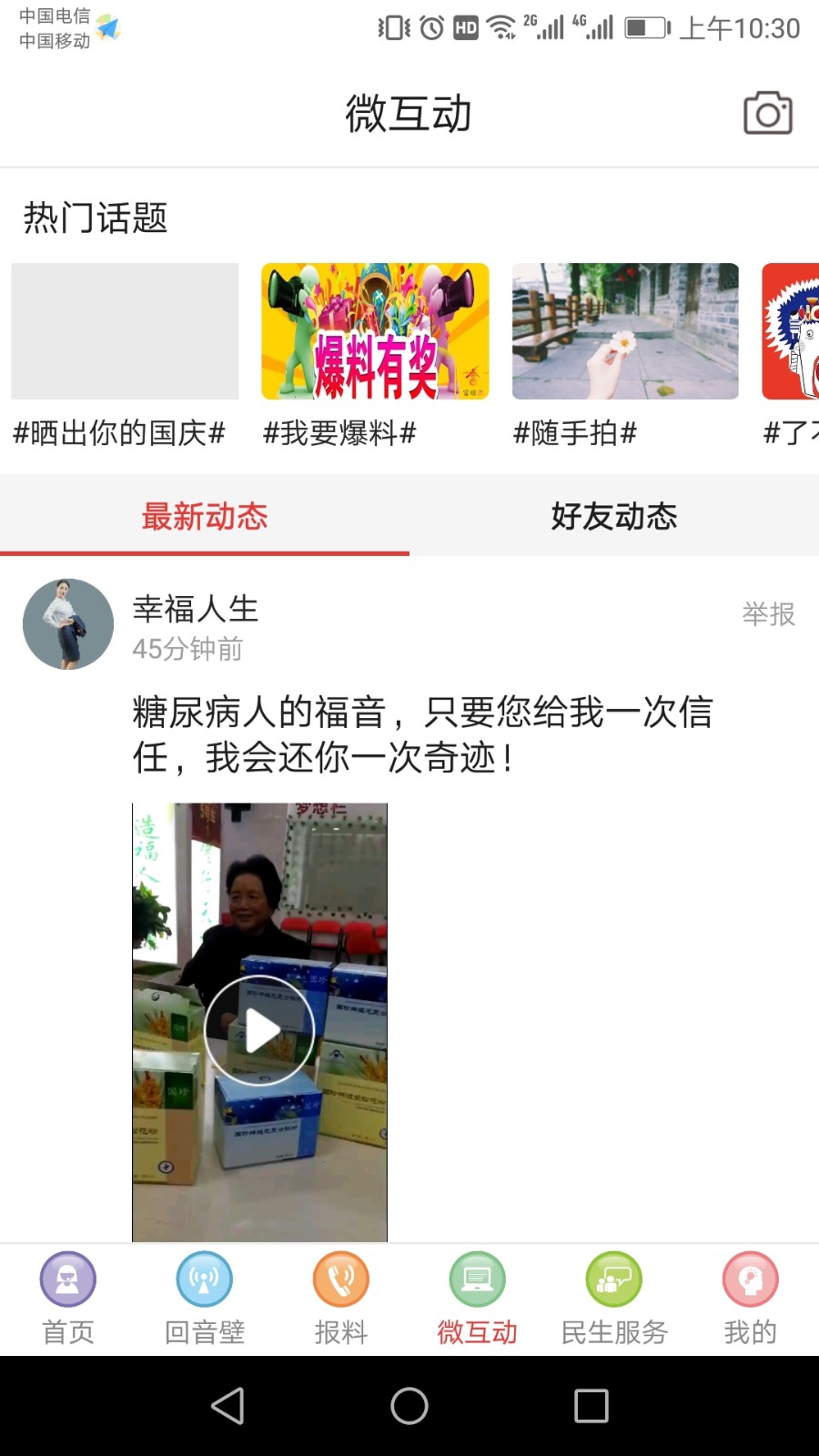
Task: Tap the system home button
Action: [409, 1406]
